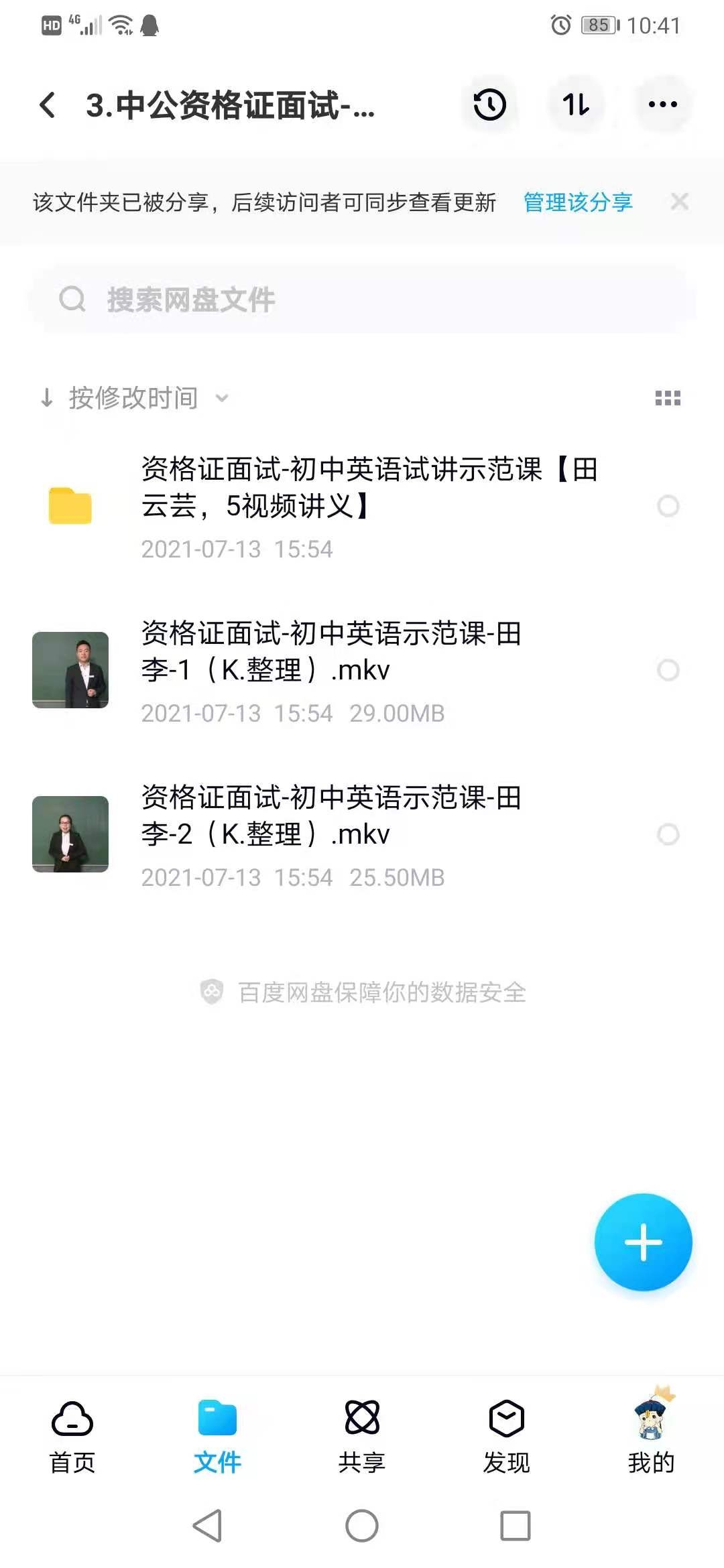Tap the blue plus upload button
724x1568 pixels.
[x=643, y=1242]
